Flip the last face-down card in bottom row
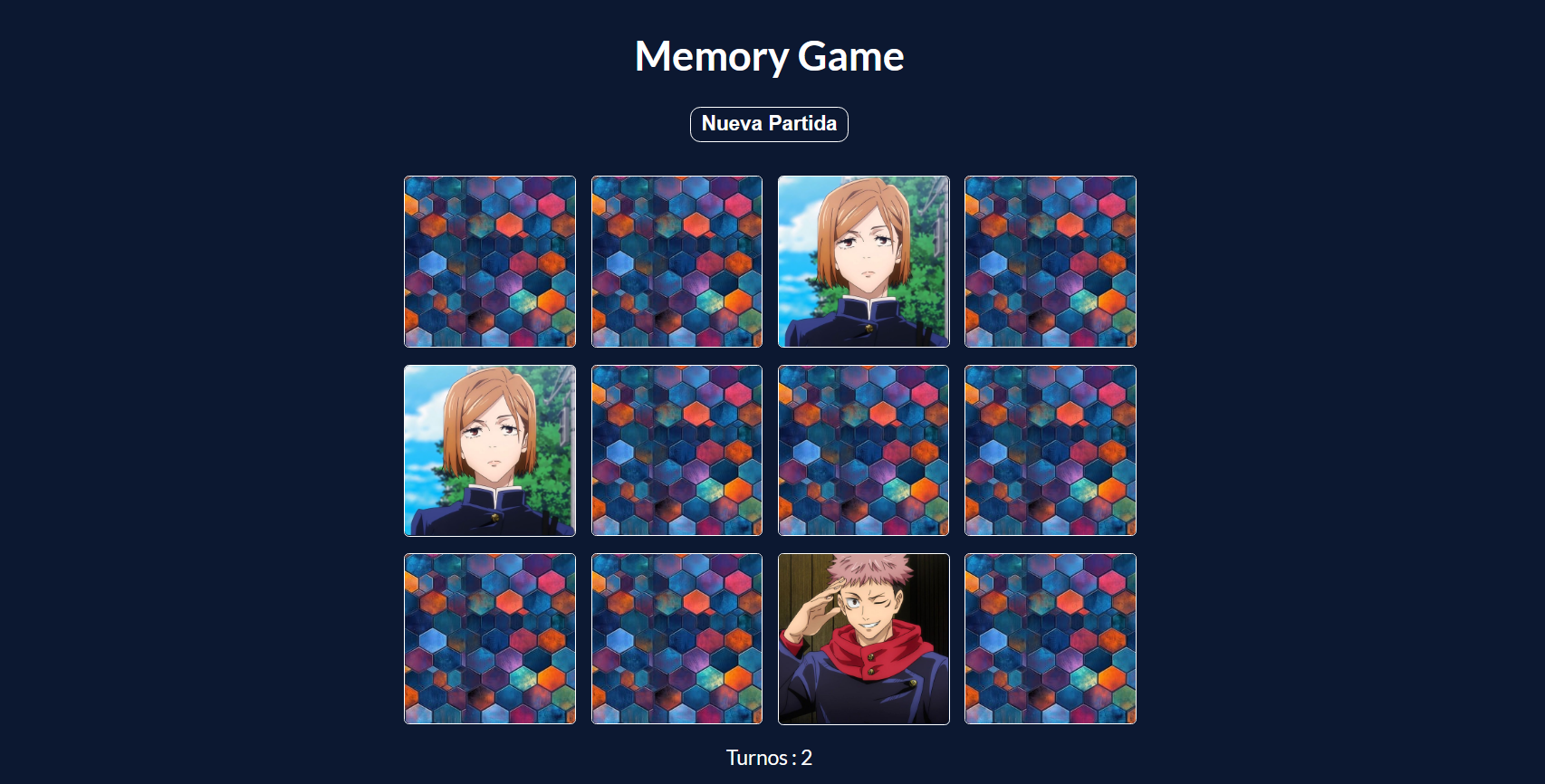Image resolution: width=1545 pixels, height=784 pixels. [1050, 639]
